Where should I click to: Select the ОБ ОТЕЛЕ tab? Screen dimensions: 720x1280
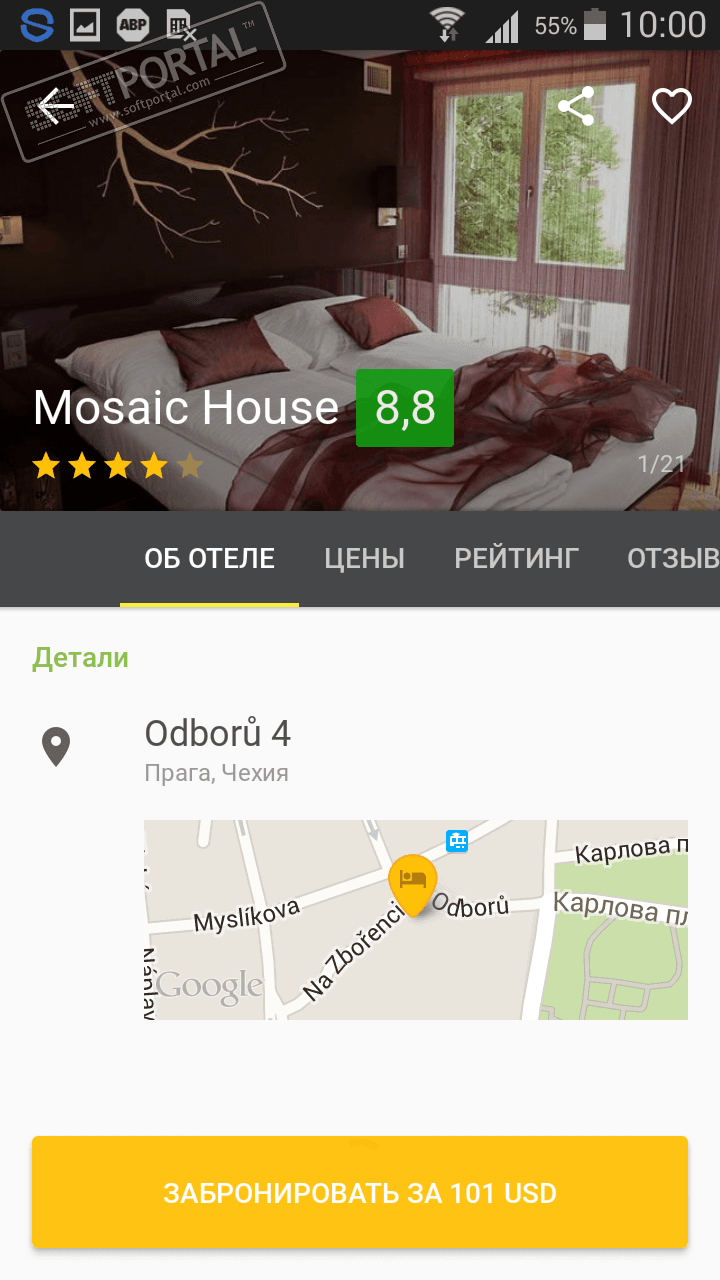pos(209,558)
